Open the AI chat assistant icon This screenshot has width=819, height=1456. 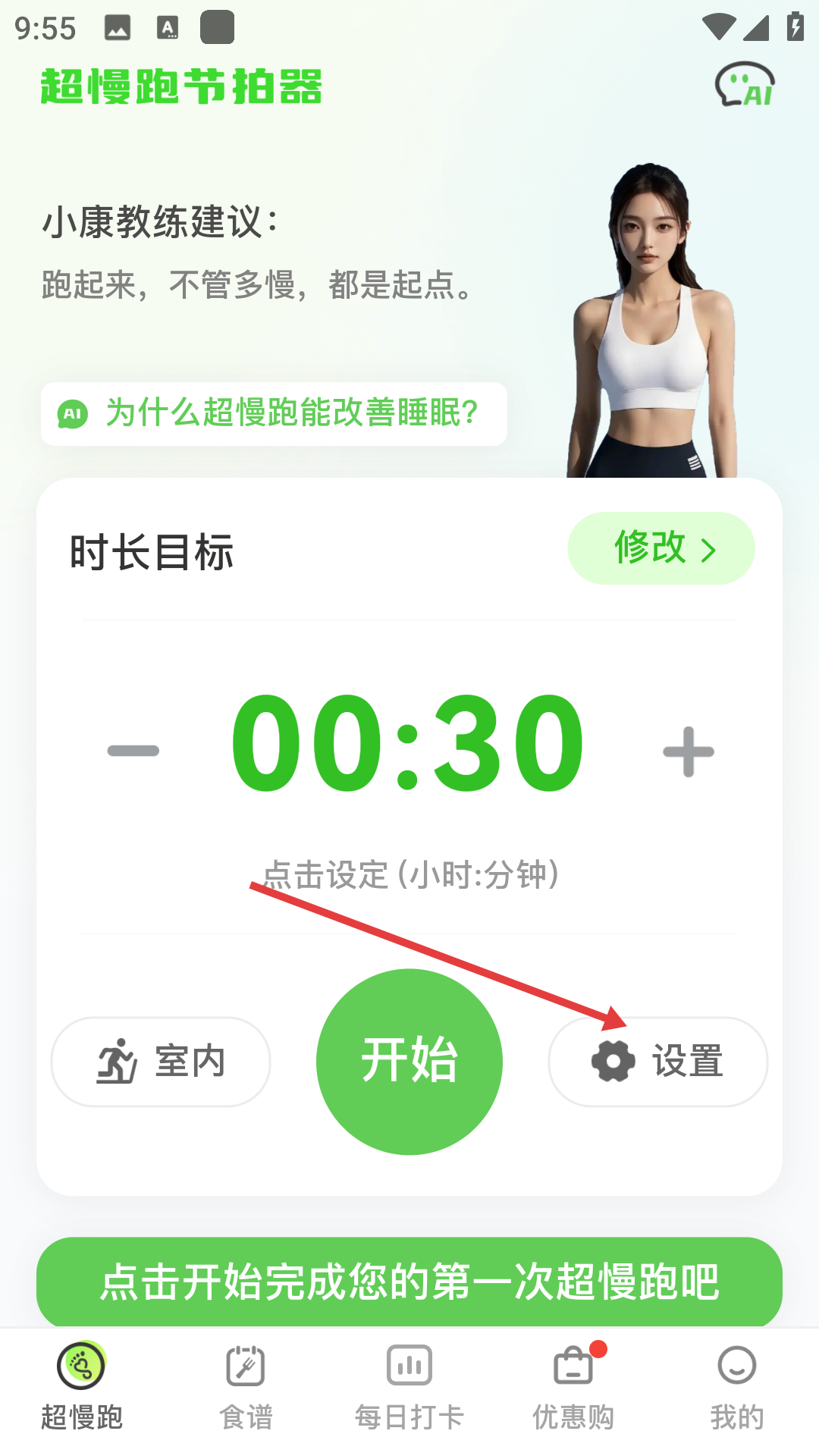tap(744, 85)
